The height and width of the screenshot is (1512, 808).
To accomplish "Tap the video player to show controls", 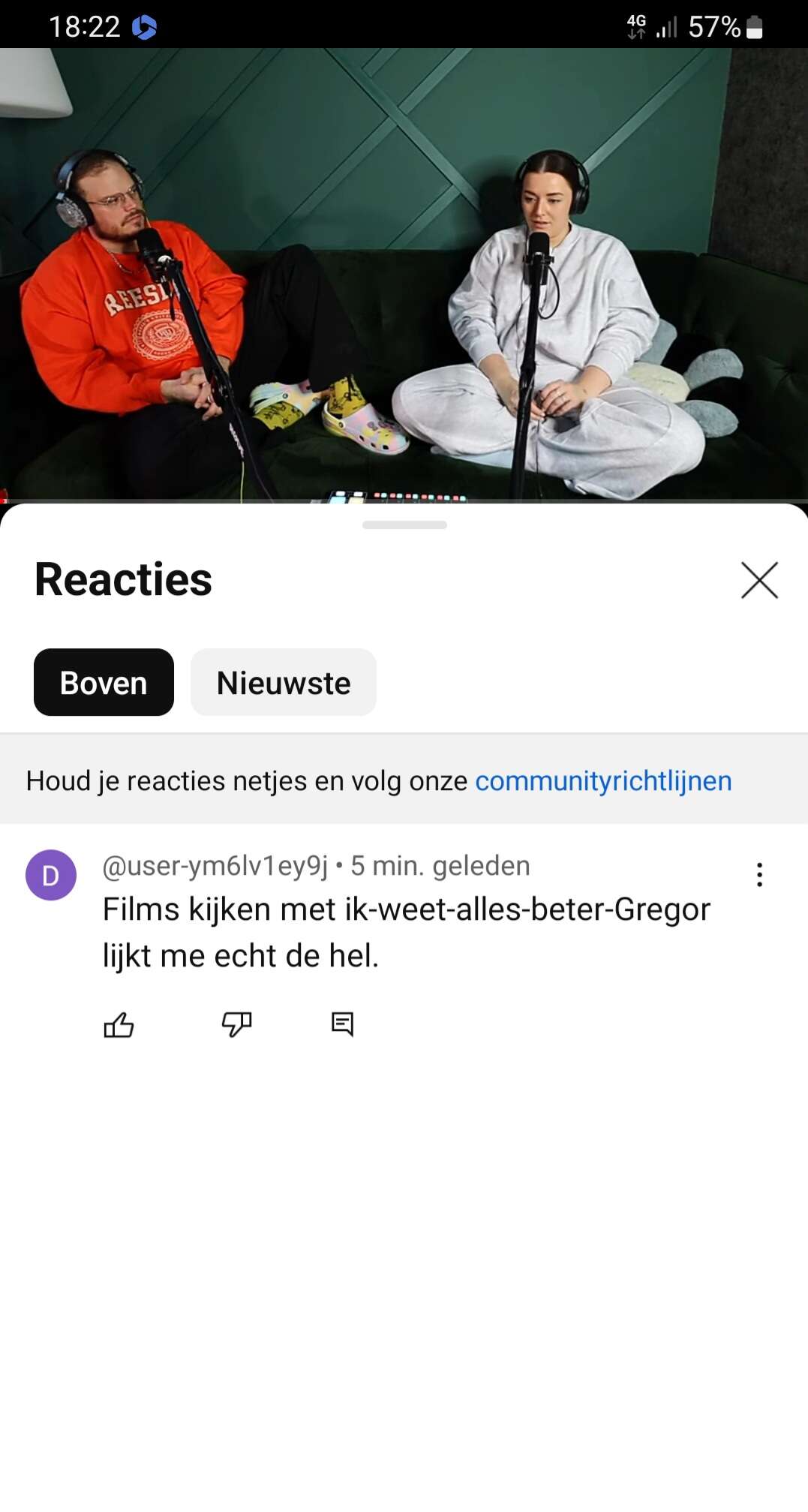I will (404, 275).
